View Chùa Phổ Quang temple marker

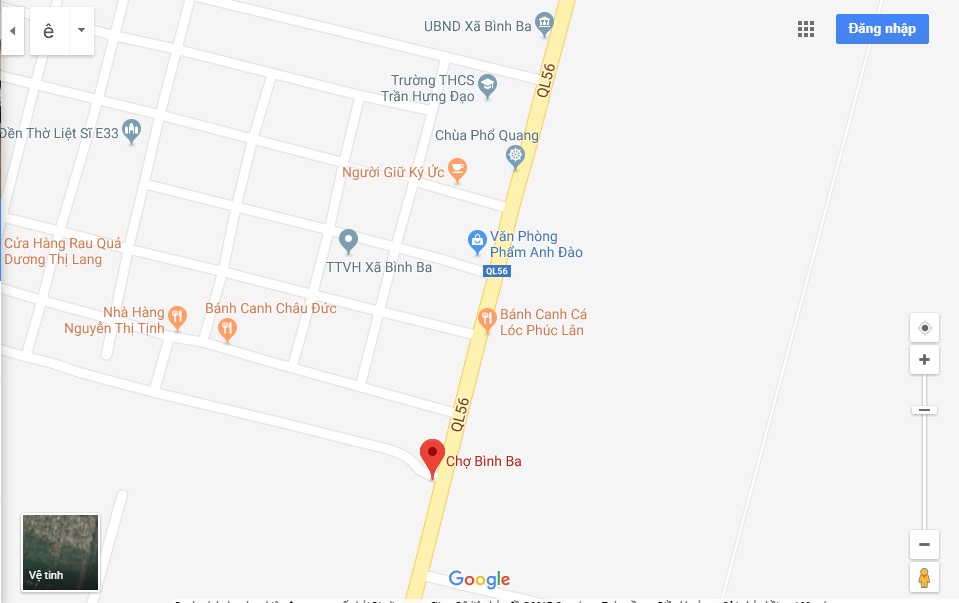pyautogui.click(x=515, y=155)
